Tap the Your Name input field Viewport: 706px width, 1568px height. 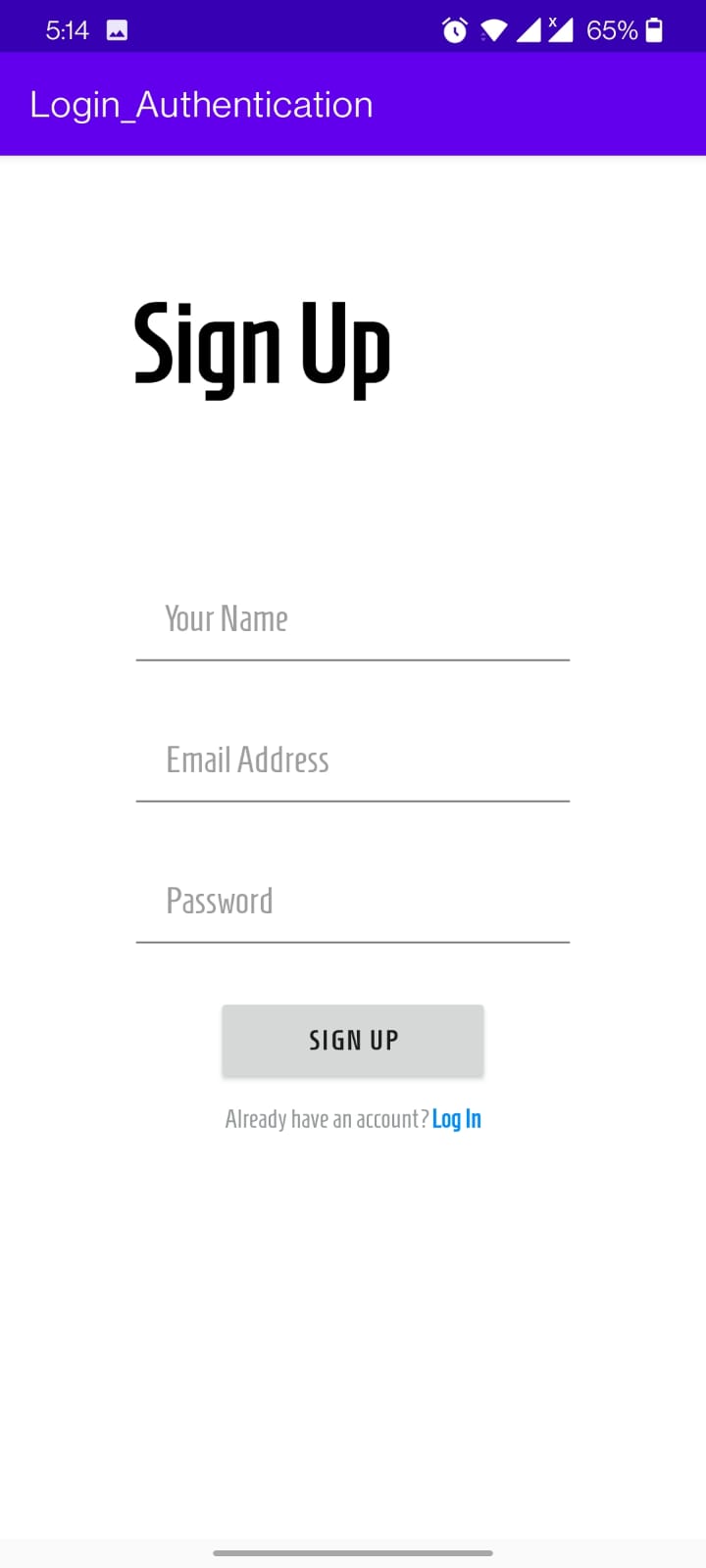click(353, 619)
